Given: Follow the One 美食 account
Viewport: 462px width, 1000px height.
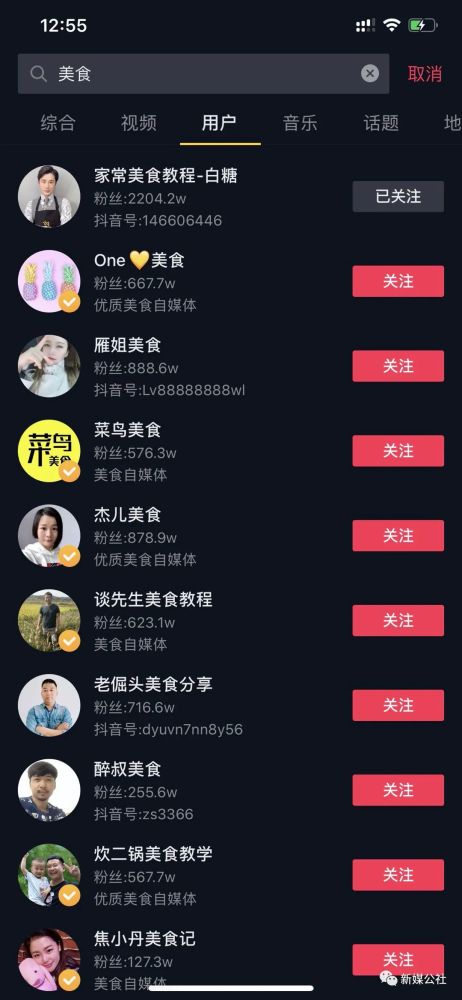Looking at the screenshot, I should 398,281.
